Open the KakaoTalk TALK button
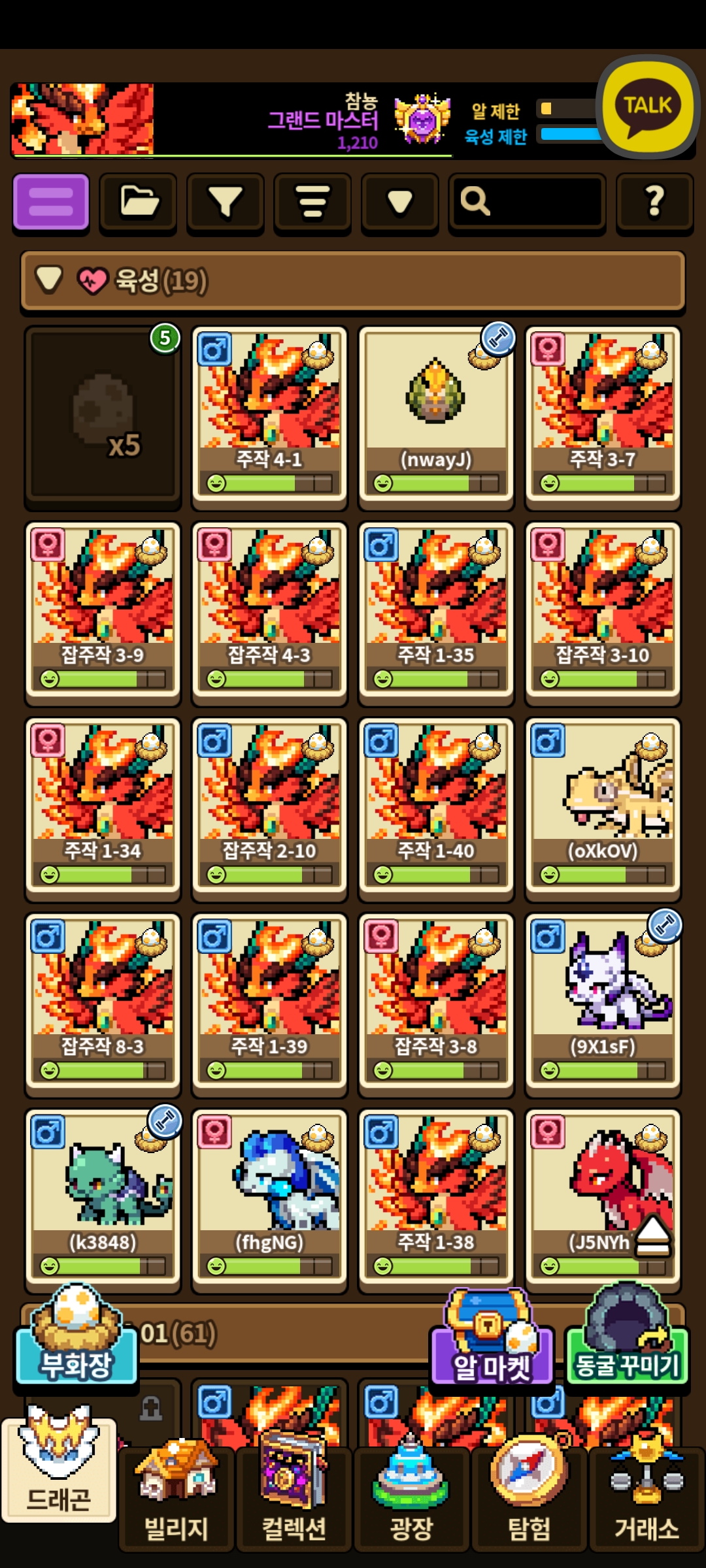This screenshot has height=1568, width=706. click(647, 108)
